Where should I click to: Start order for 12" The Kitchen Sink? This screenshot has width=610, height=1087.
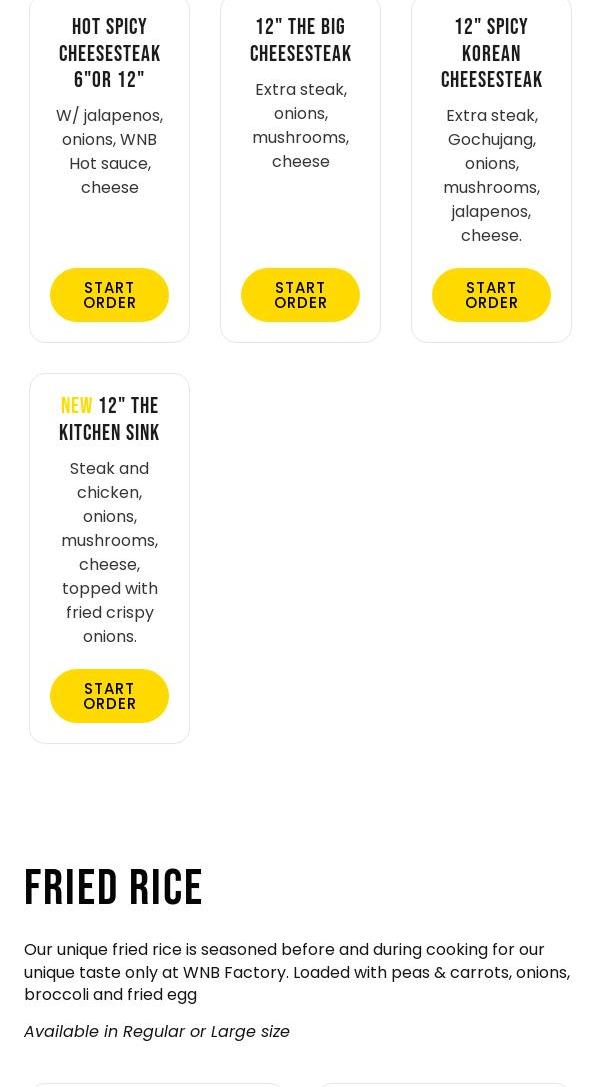click(x=109, y=696)
